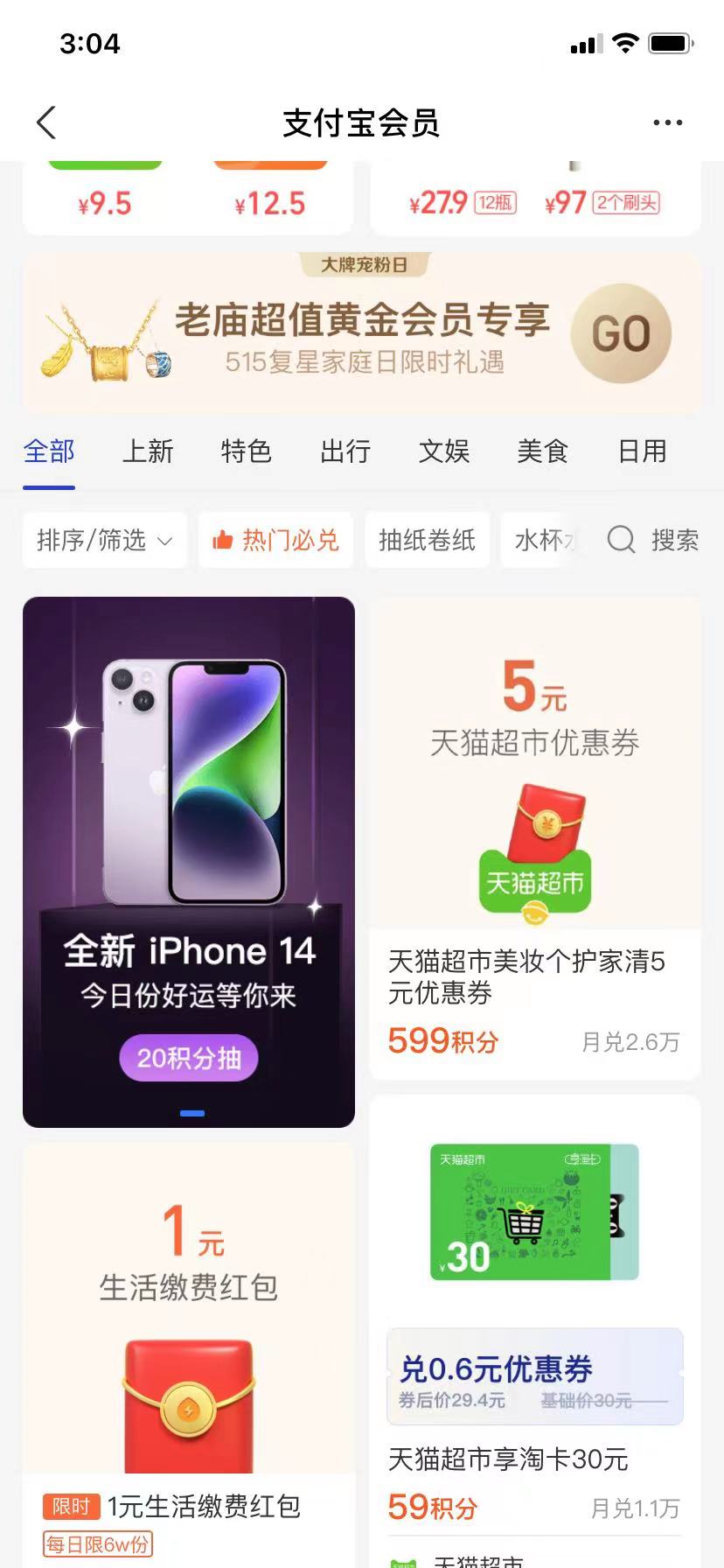Open the 文娱 category tab
Image resolution: width=724 pixels, height=1568 pixels.
[444, 451]
